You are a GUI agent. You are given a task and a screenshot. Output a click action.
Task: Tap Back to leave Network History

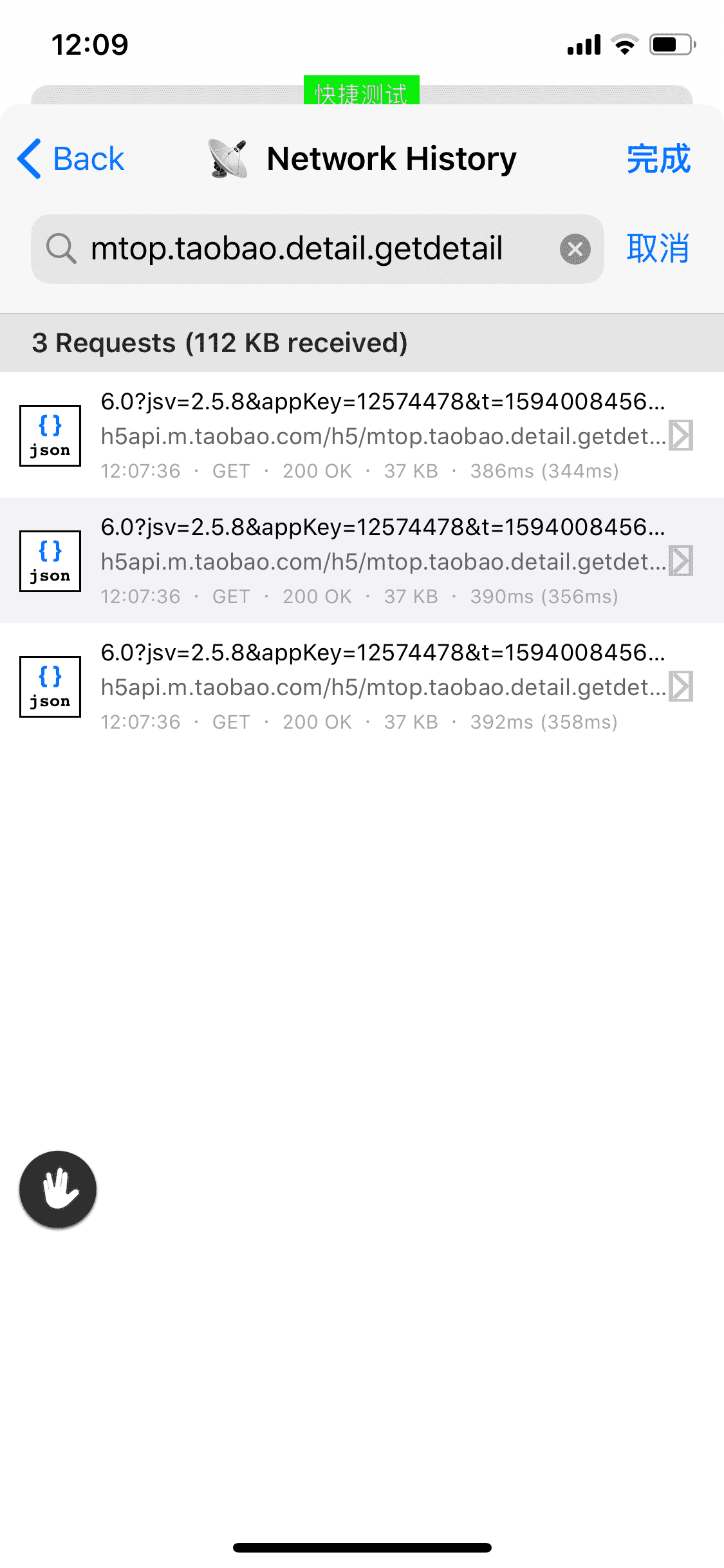[71, 158]
